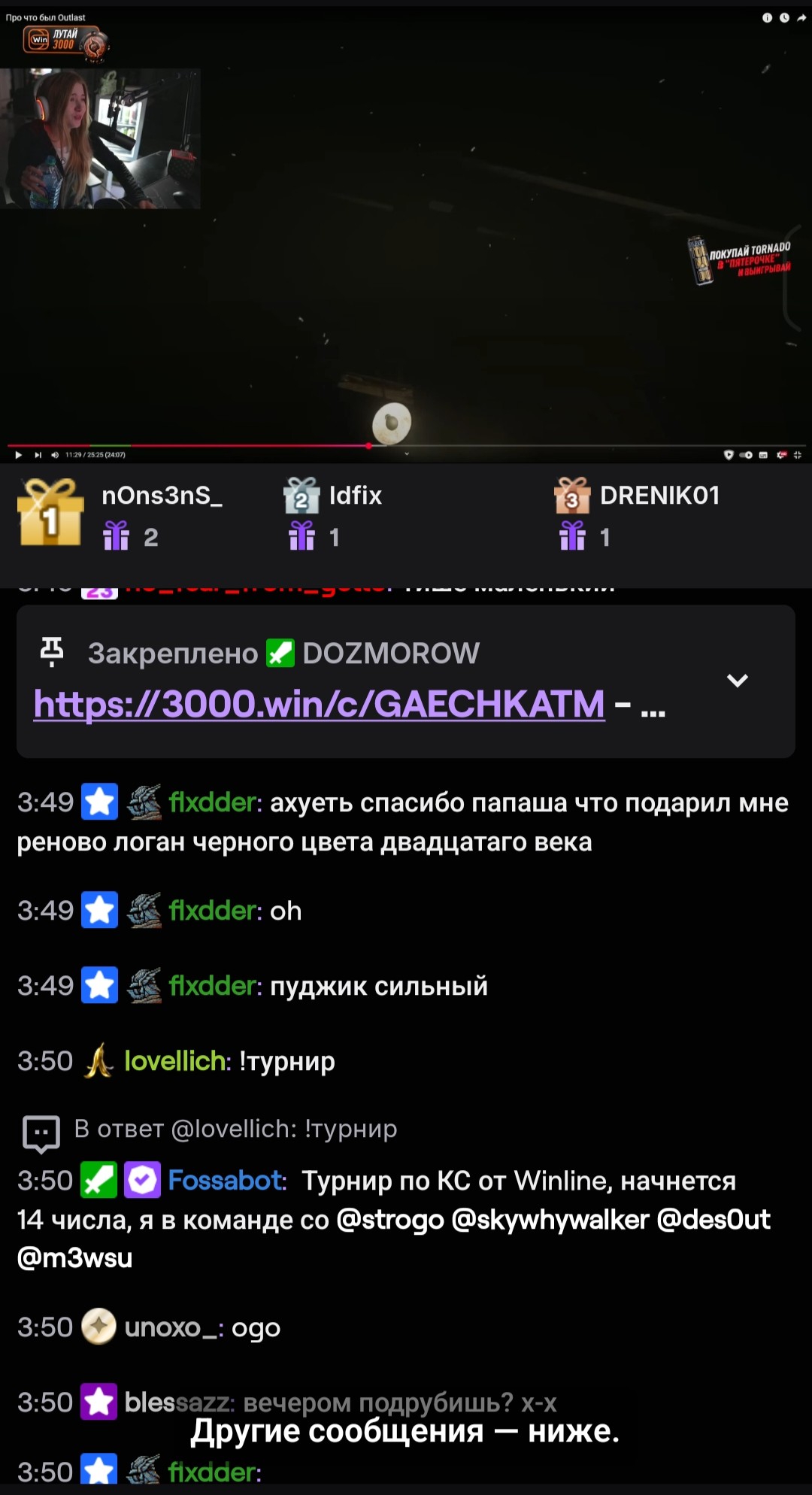View Fossabot's user card
Screen dimensions: 812x1495
(226, 1181)
